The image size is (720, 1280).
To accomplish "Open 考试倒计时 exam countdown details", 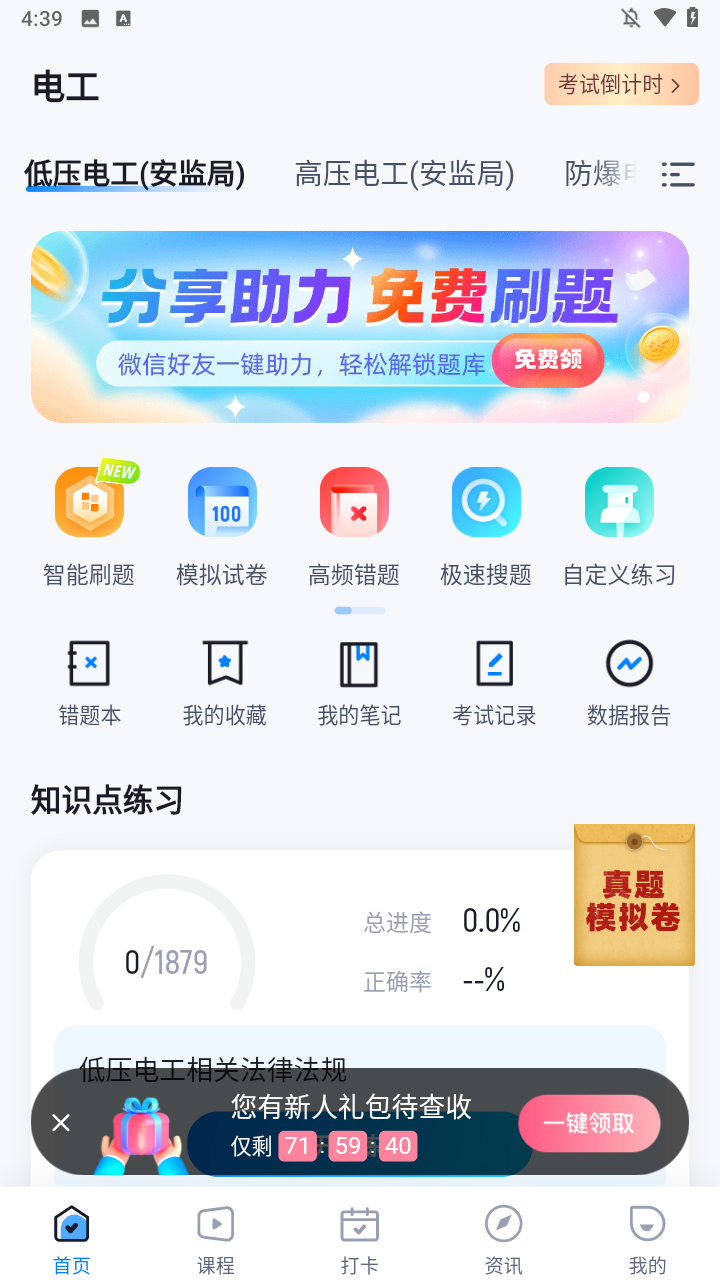I will (x=621, y=84).
